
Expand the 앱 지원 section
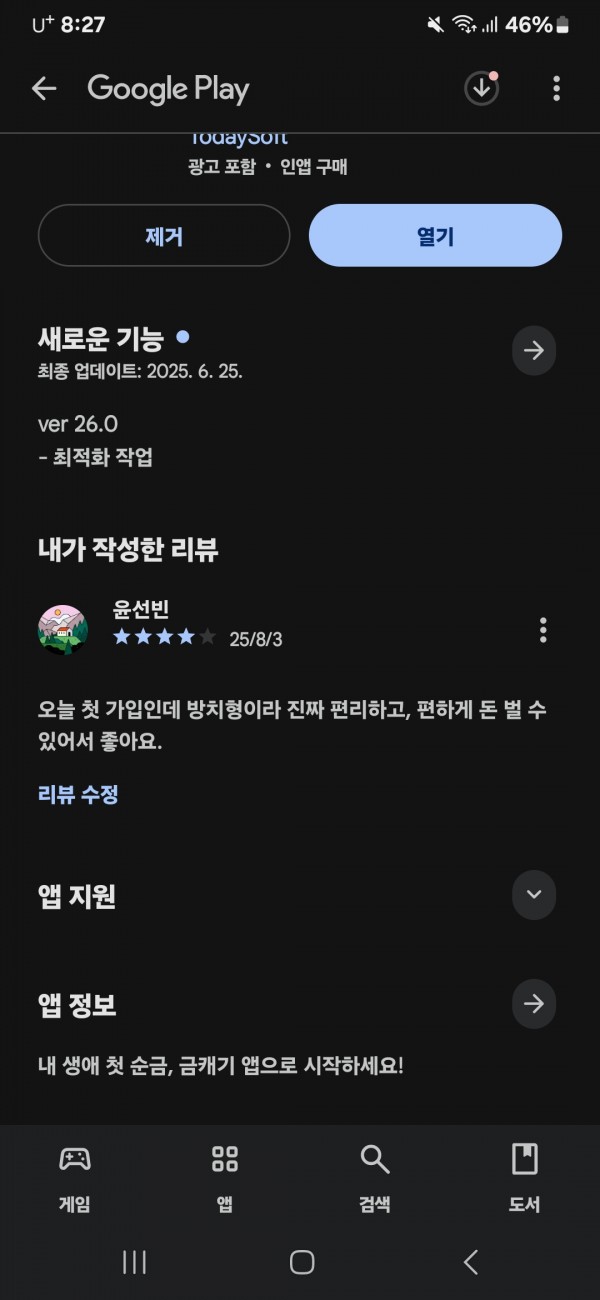pyautogui.click(x=534, y=894)
